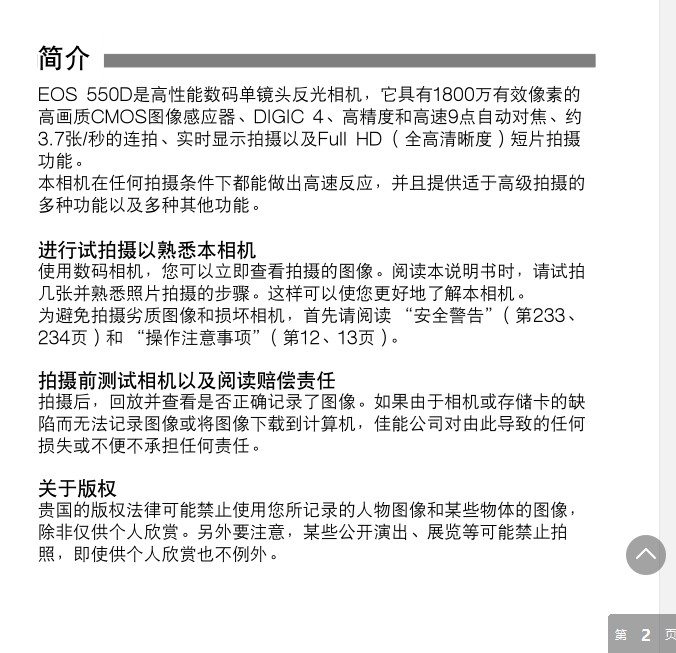This screenshot has height=653, width=676.
Task: Tap the scroll-to-top arrow button
Action: click(646, 555)
